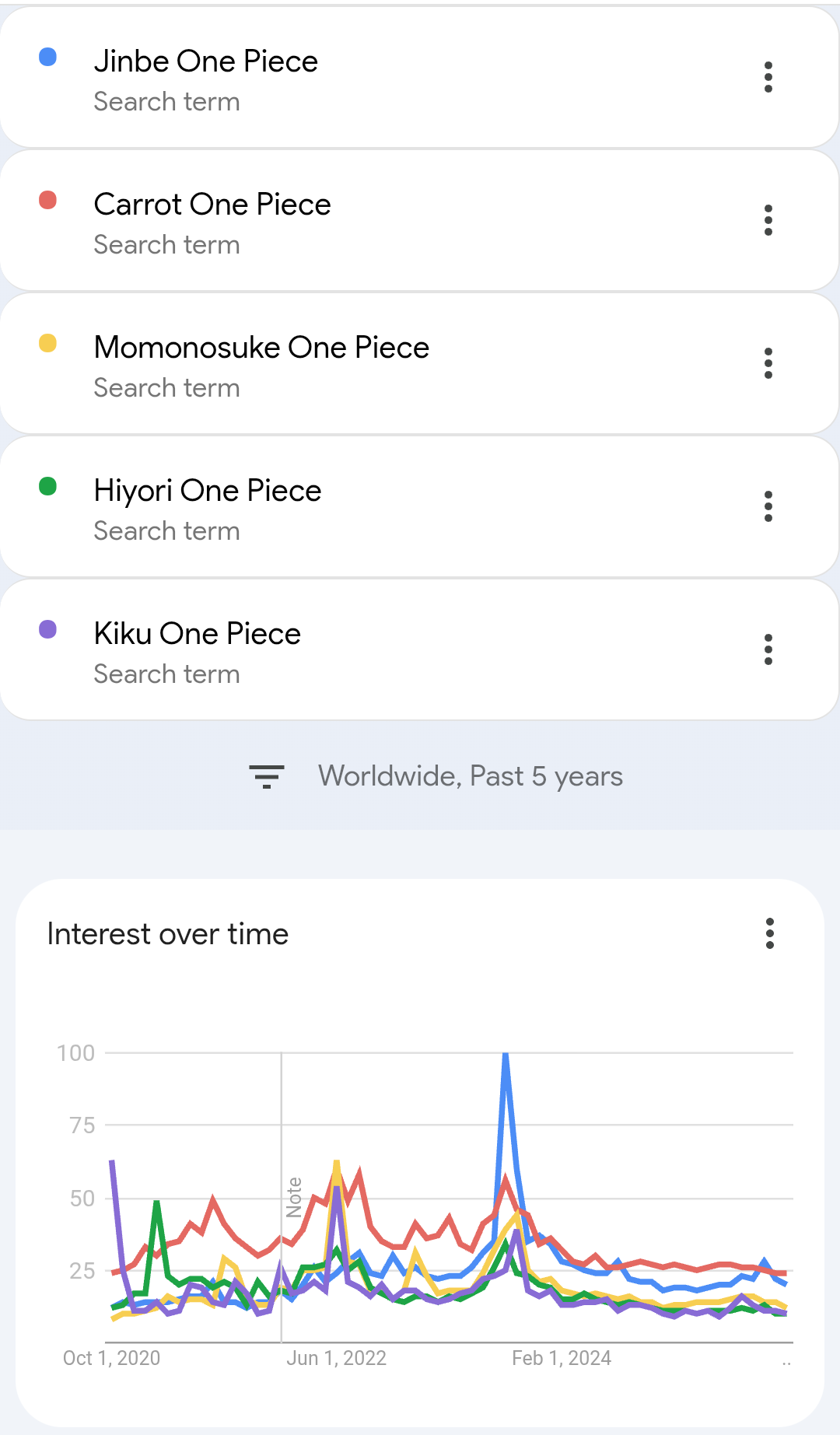Open options for Hiyori One Piece term
840x1435 pixels.
tap(768, 506)
